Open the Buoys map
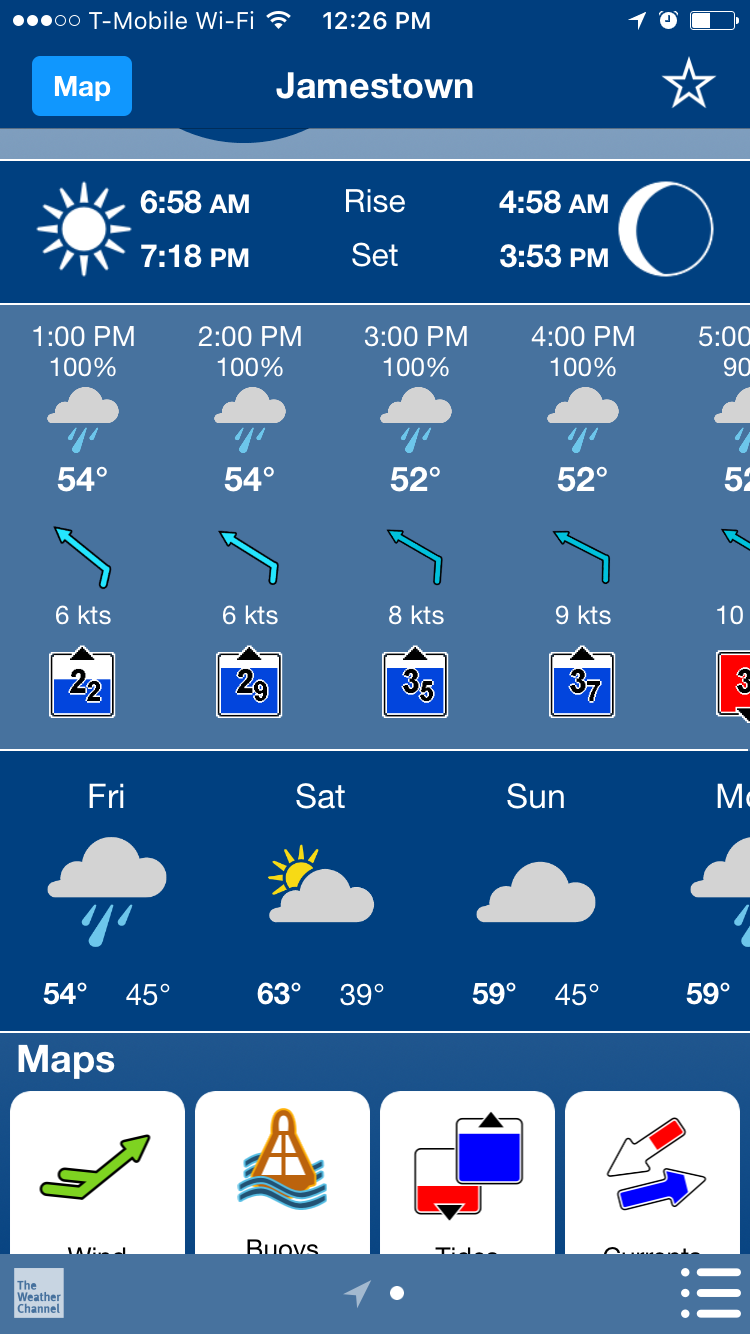The height and width of the screenshot is (1334, 750). [x=282, y=1172]
